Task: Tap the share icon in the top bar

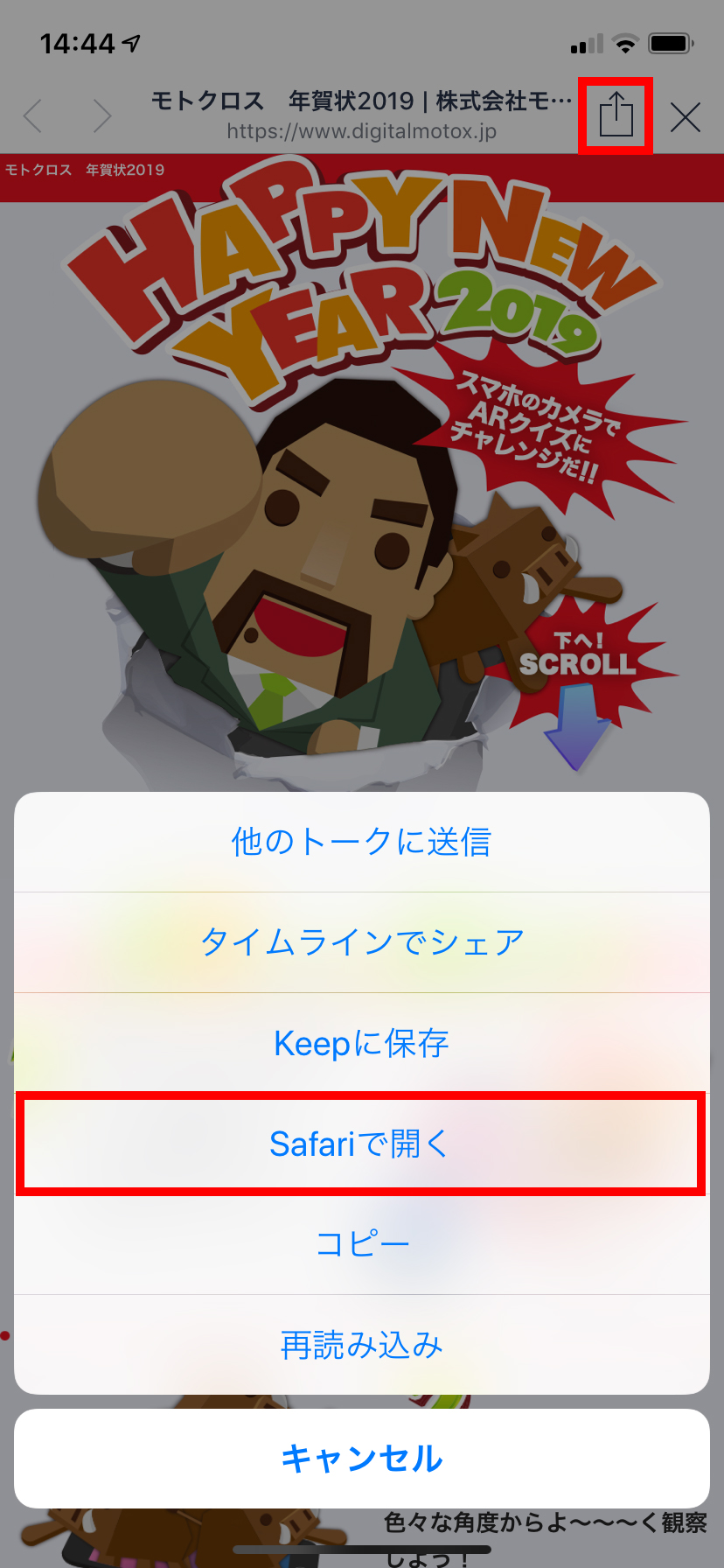Action: pos(616,115)
